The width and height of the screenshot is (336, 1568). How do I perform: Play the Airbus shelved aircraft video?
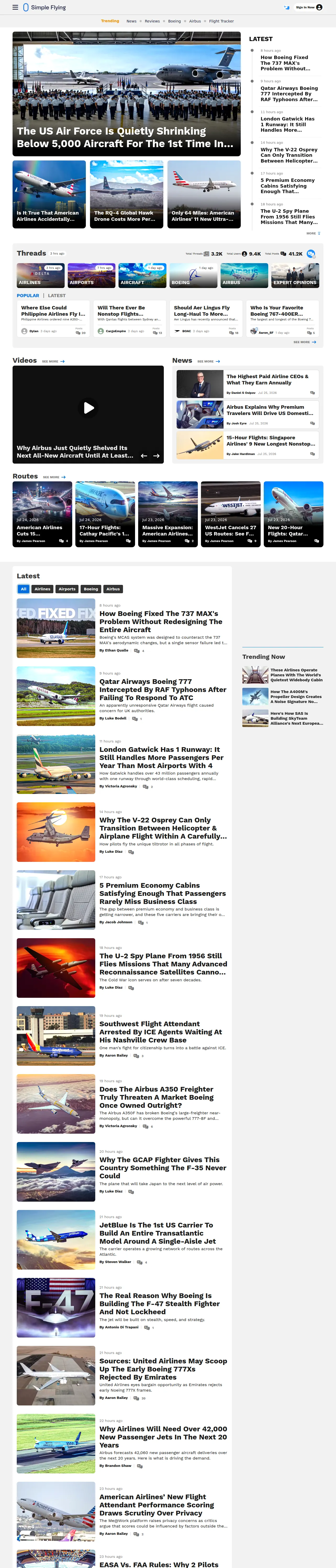pyautogui.click(x=88, y=408)
